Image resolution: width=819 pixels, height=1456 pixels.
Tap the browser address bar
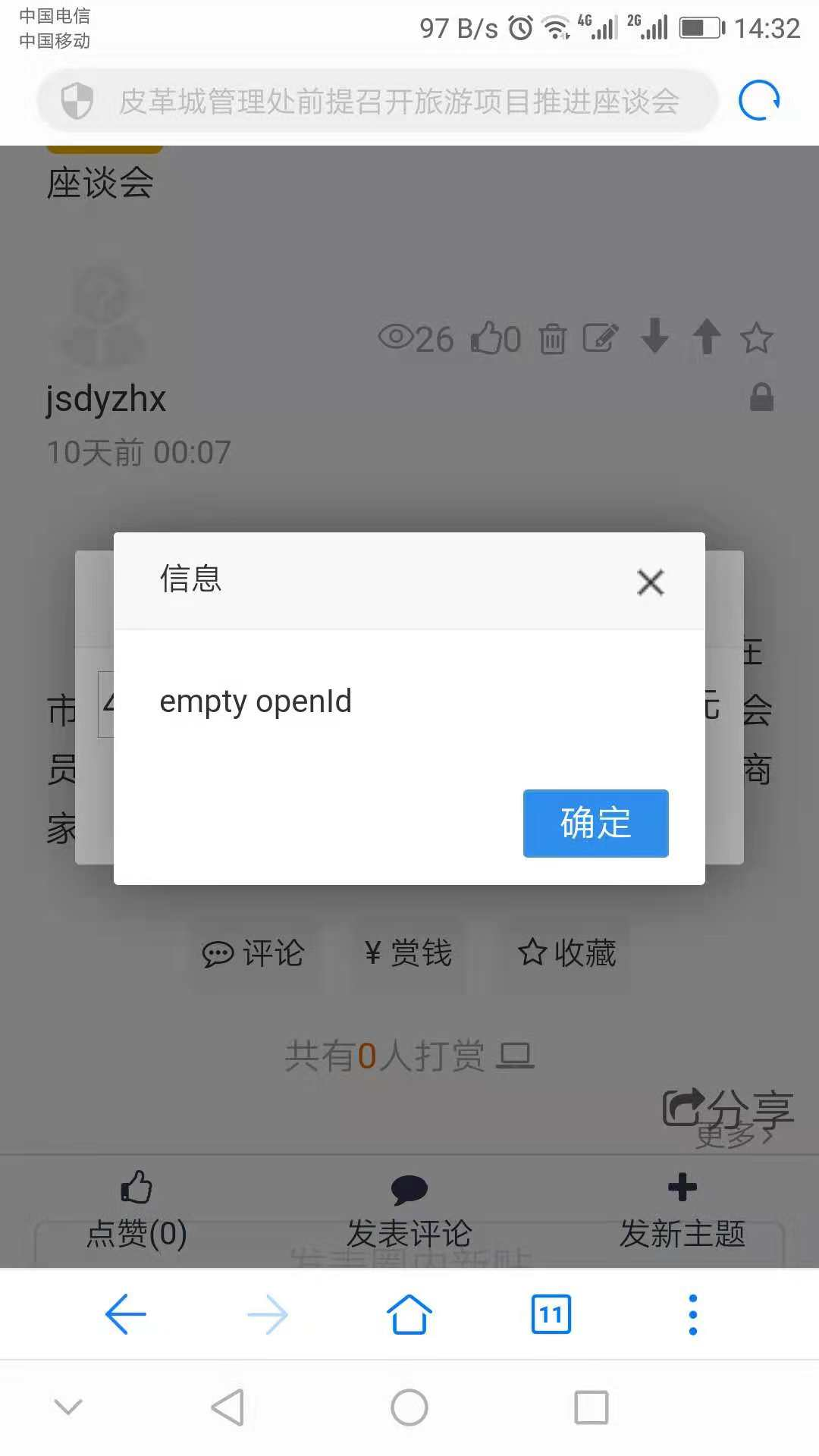point(398,102)
